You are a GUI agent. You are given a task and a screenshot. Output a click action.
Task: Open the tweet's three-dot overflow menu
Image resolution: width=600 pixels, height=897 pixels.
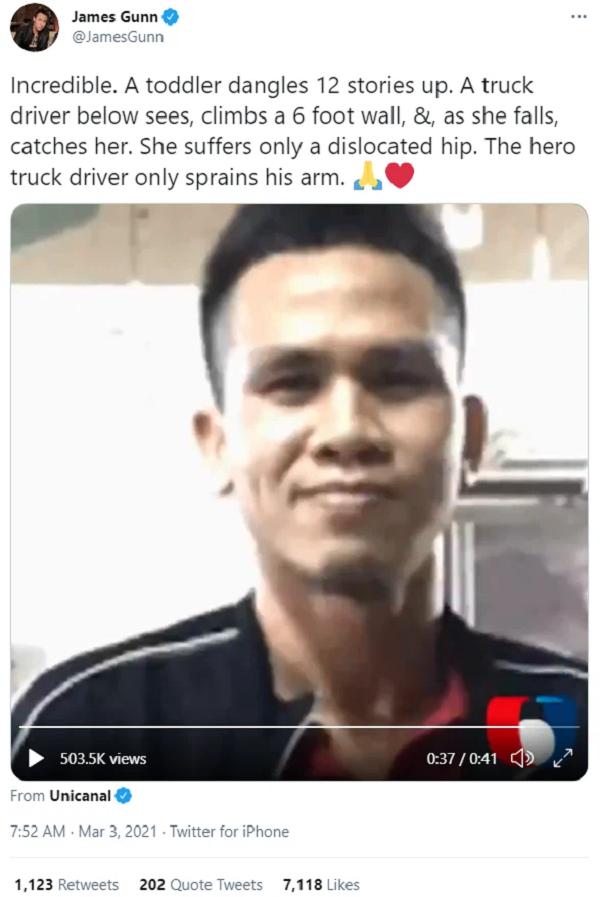578,17
